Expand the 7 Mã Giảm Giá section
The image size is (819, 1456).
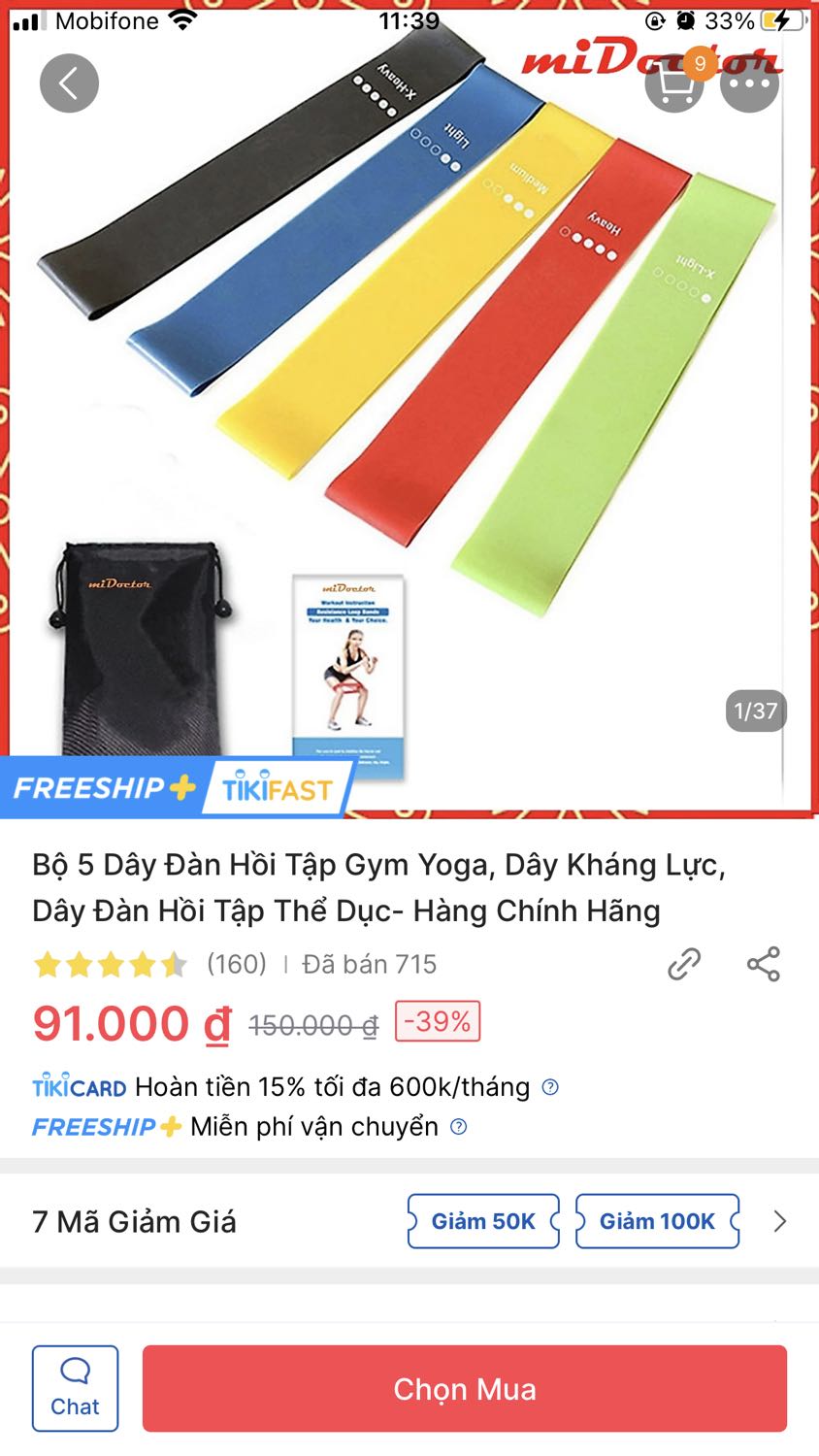(134, 1221)
